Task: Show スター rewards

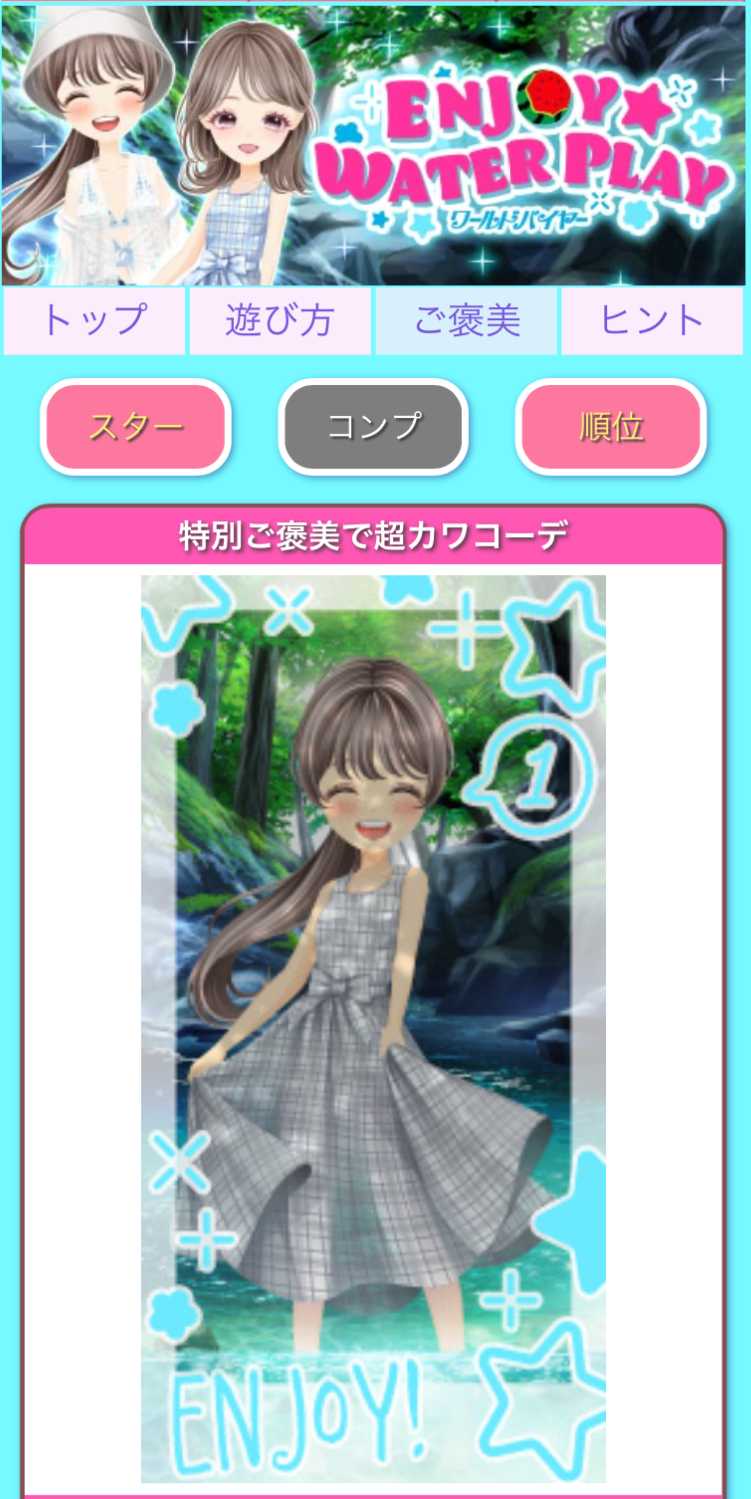Action: coord(136,427)
